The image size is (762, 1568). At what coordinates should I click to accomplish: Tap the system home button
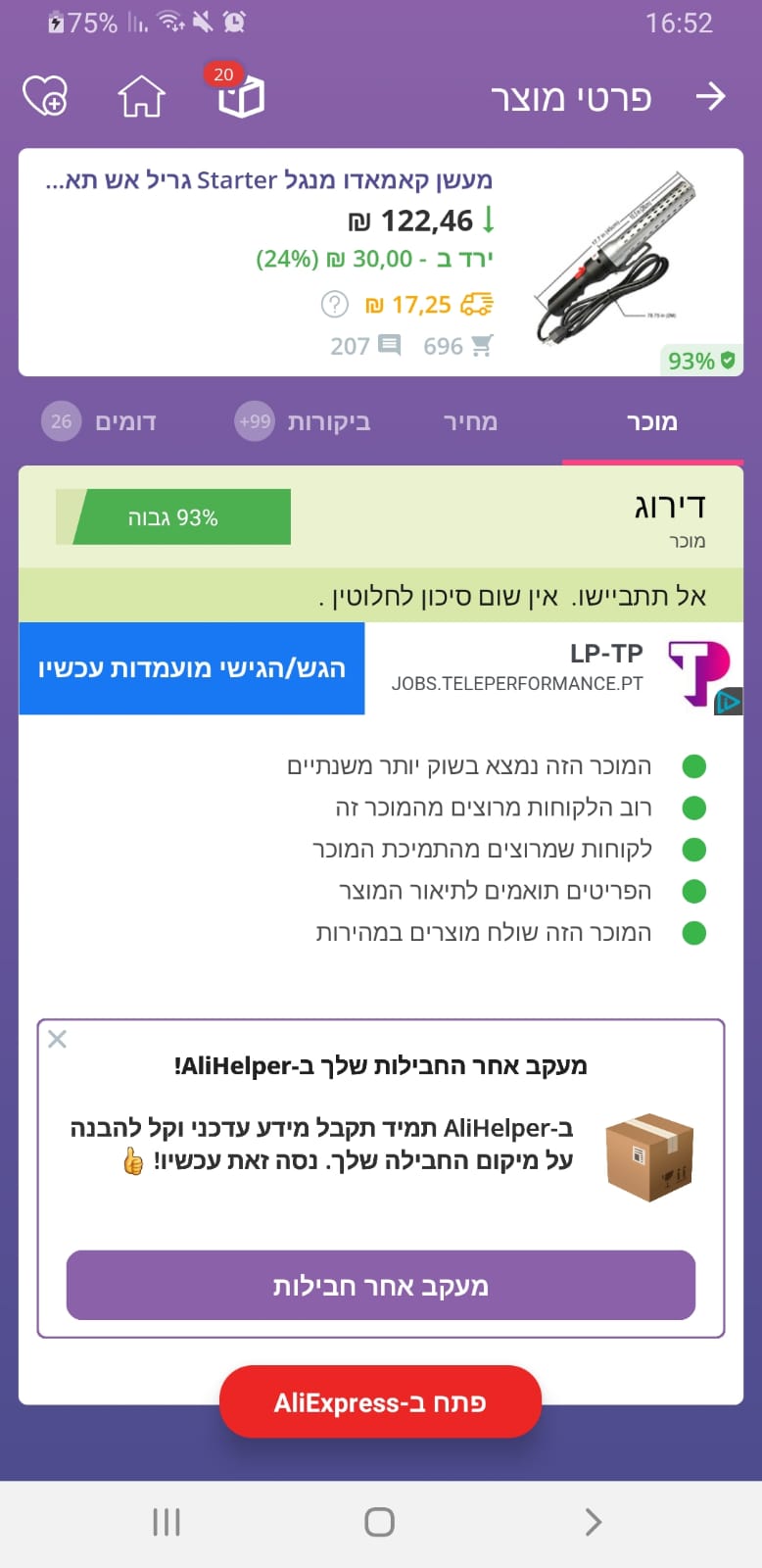coord(379,1522)
